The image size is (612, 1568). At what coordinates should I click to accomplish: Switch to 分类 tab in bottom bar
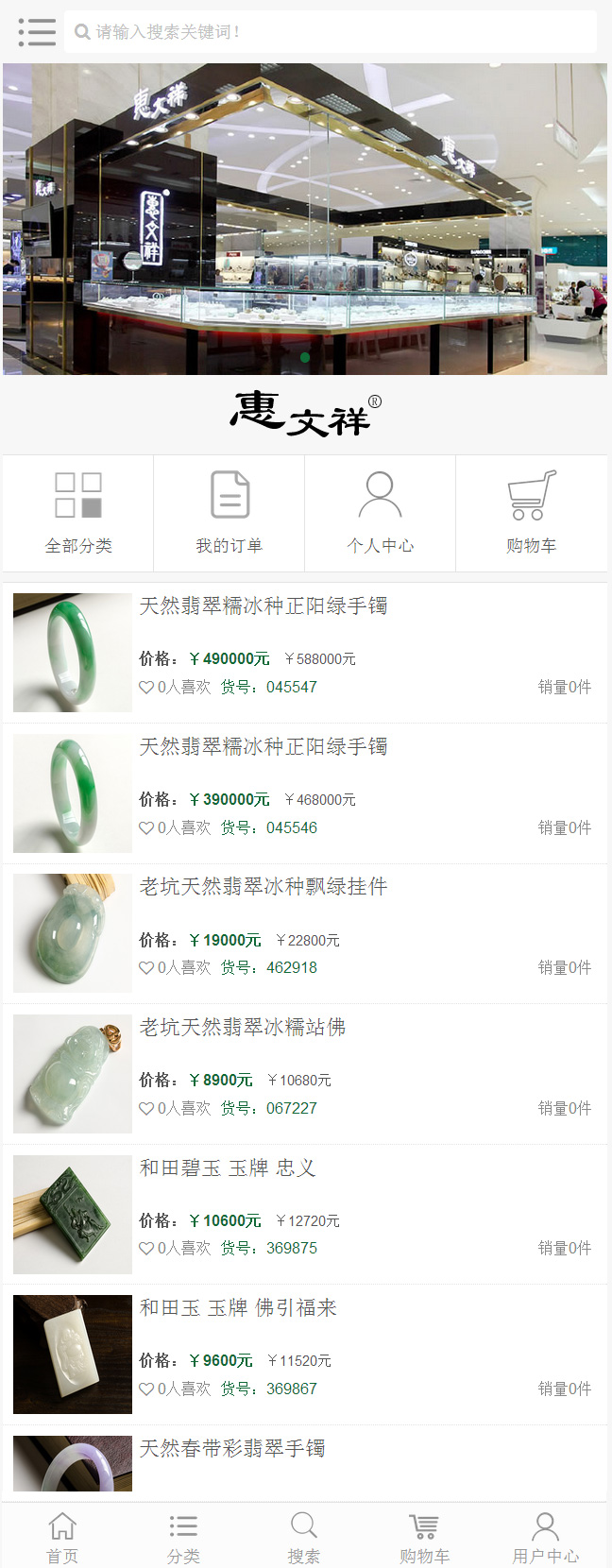pos(183,1537)
